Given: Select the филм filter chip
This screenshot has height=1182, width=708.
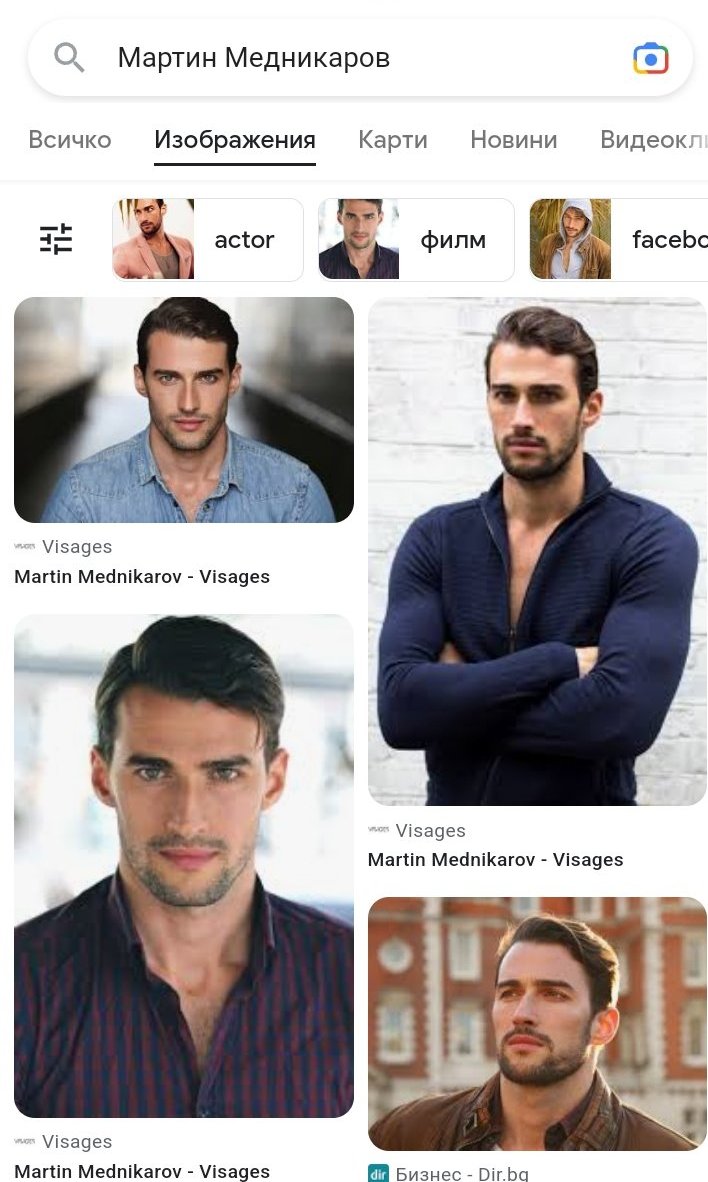Looking at the screenshot, I should [x=416, y=240].
